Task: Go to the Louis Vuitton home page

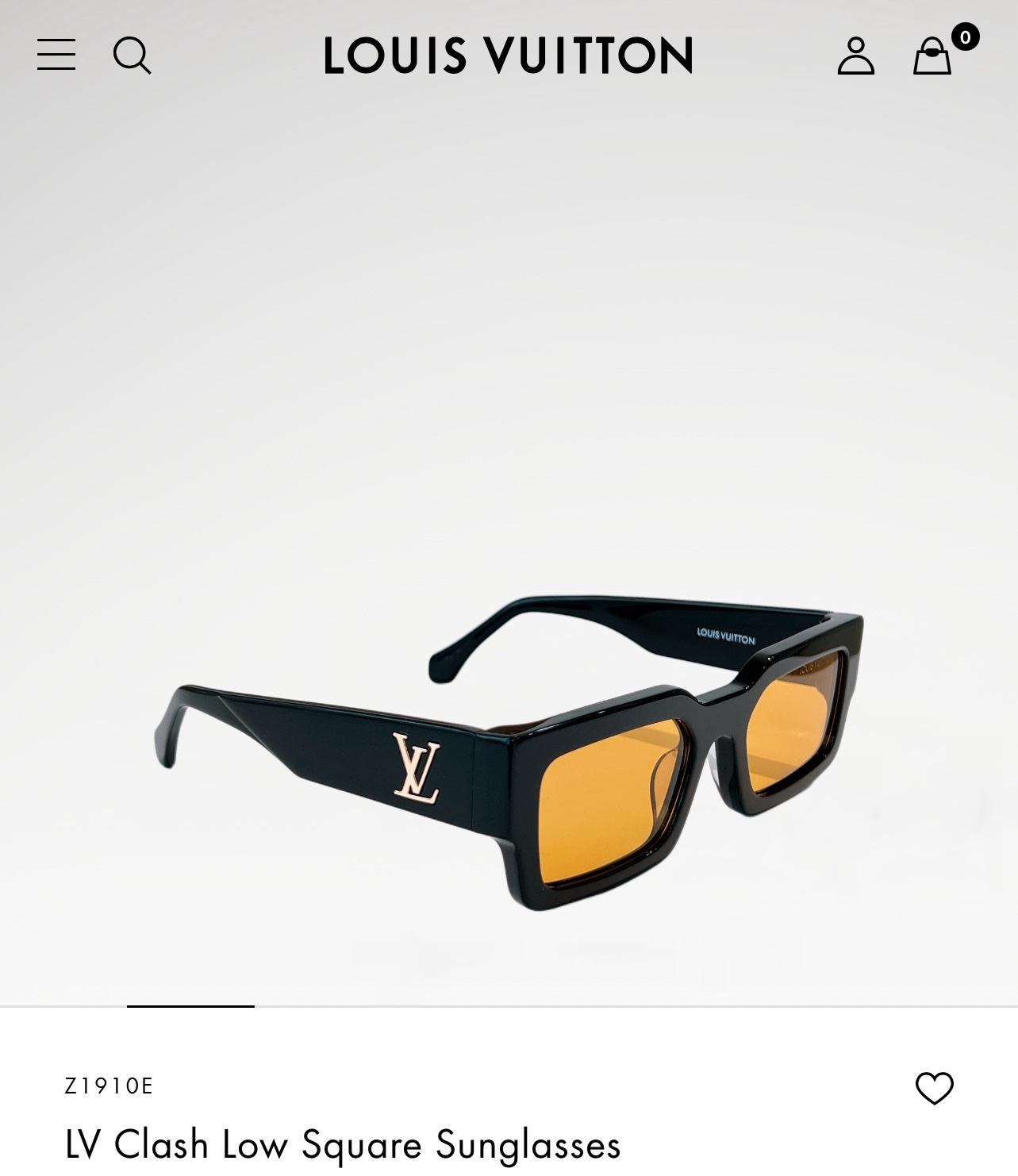Action: click(508, 56)
